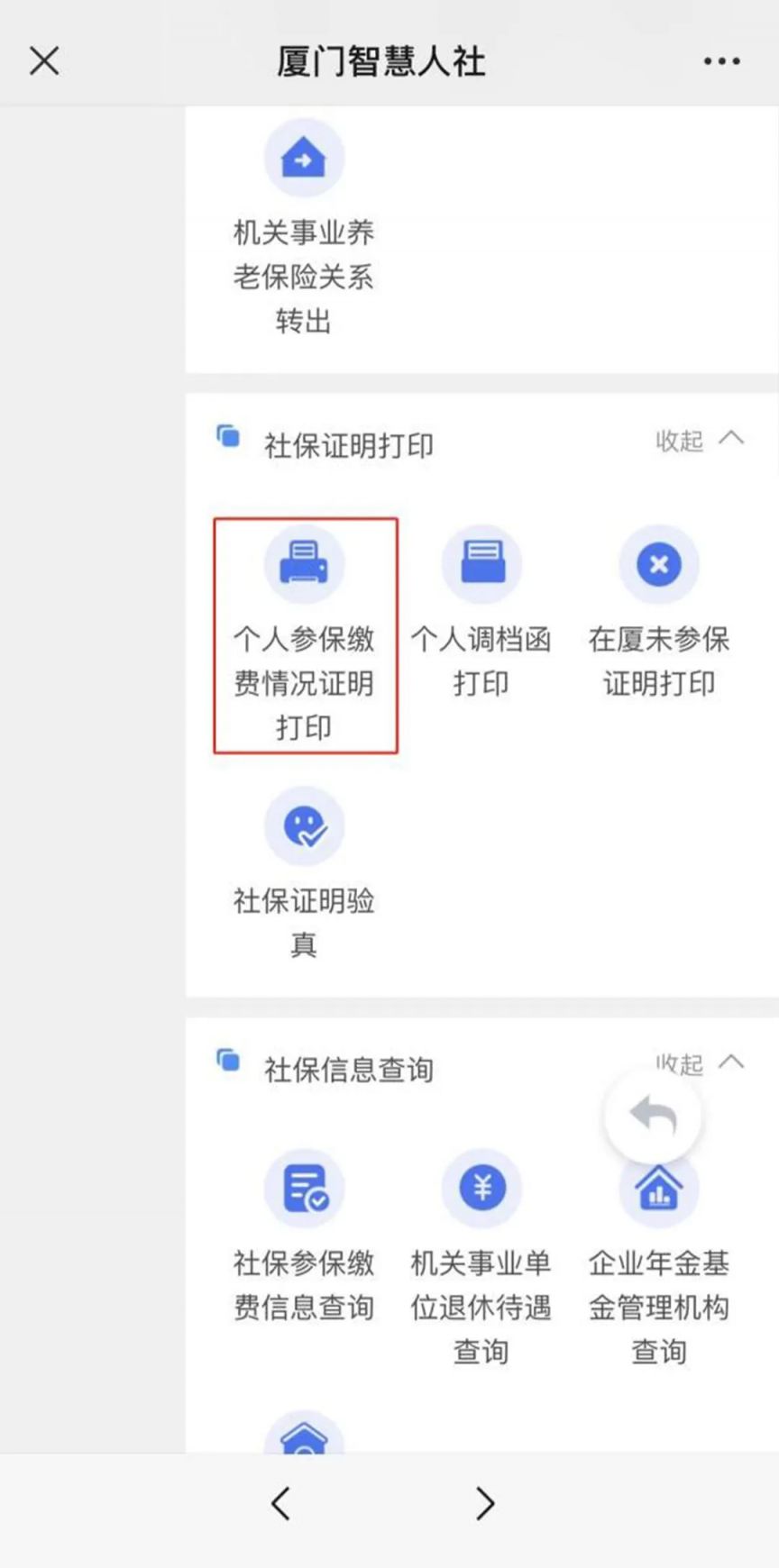Viewport: 779px width, 1568px height.
Task: Collapse the 社保证明打印 section
Action: pyautogui.click(x=700, y=441)
